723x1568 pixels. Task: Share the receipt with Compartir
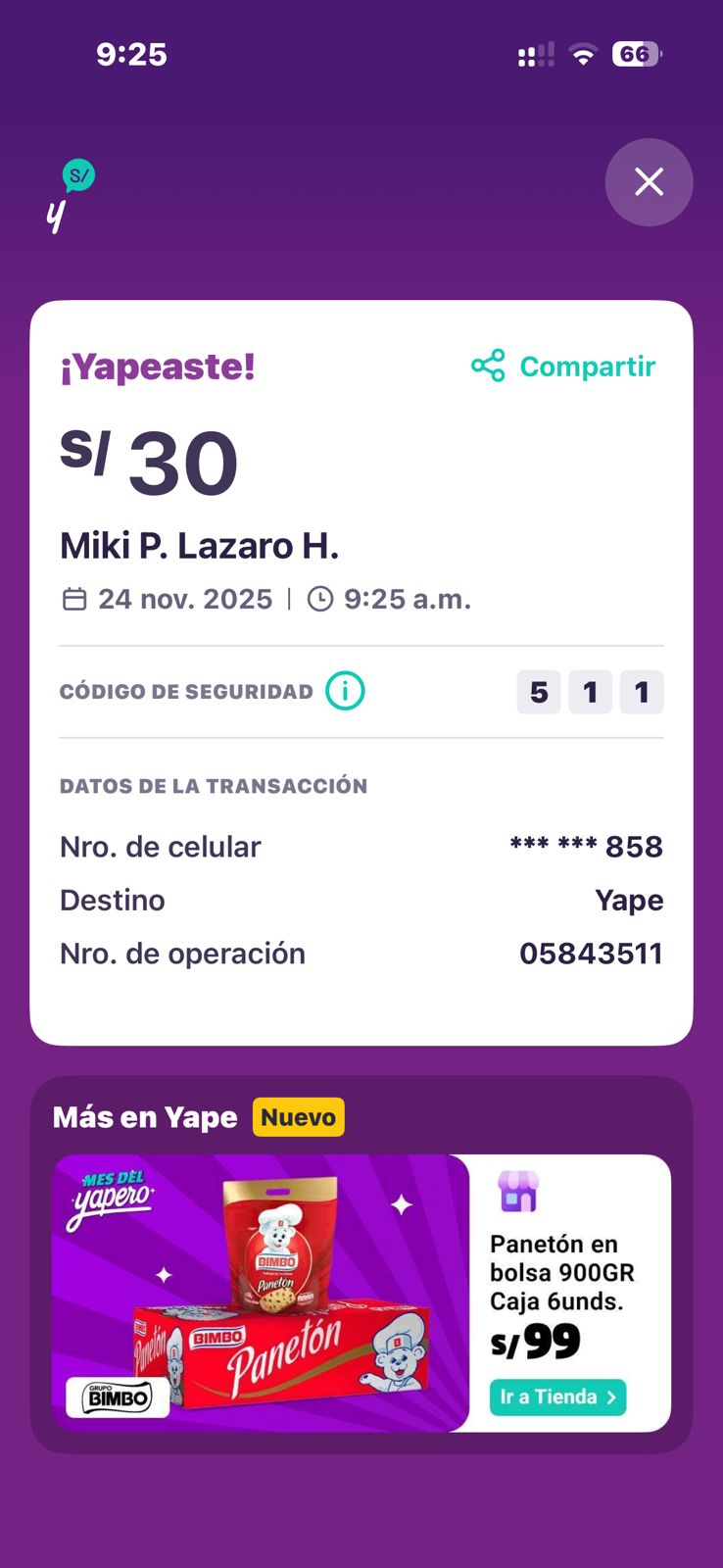[x=563, y=366]
